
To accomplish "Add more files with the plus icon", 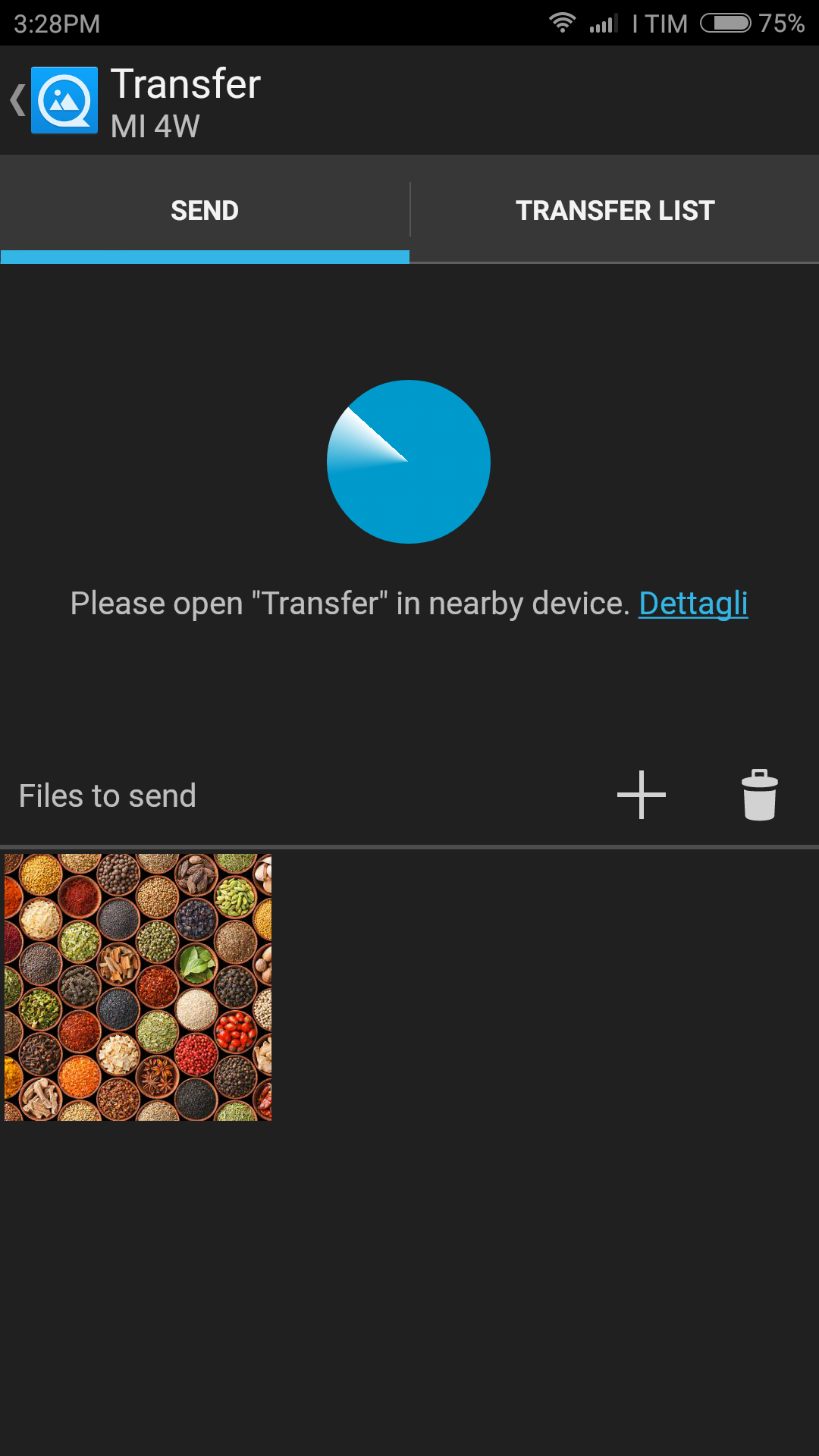I will 642,795.
